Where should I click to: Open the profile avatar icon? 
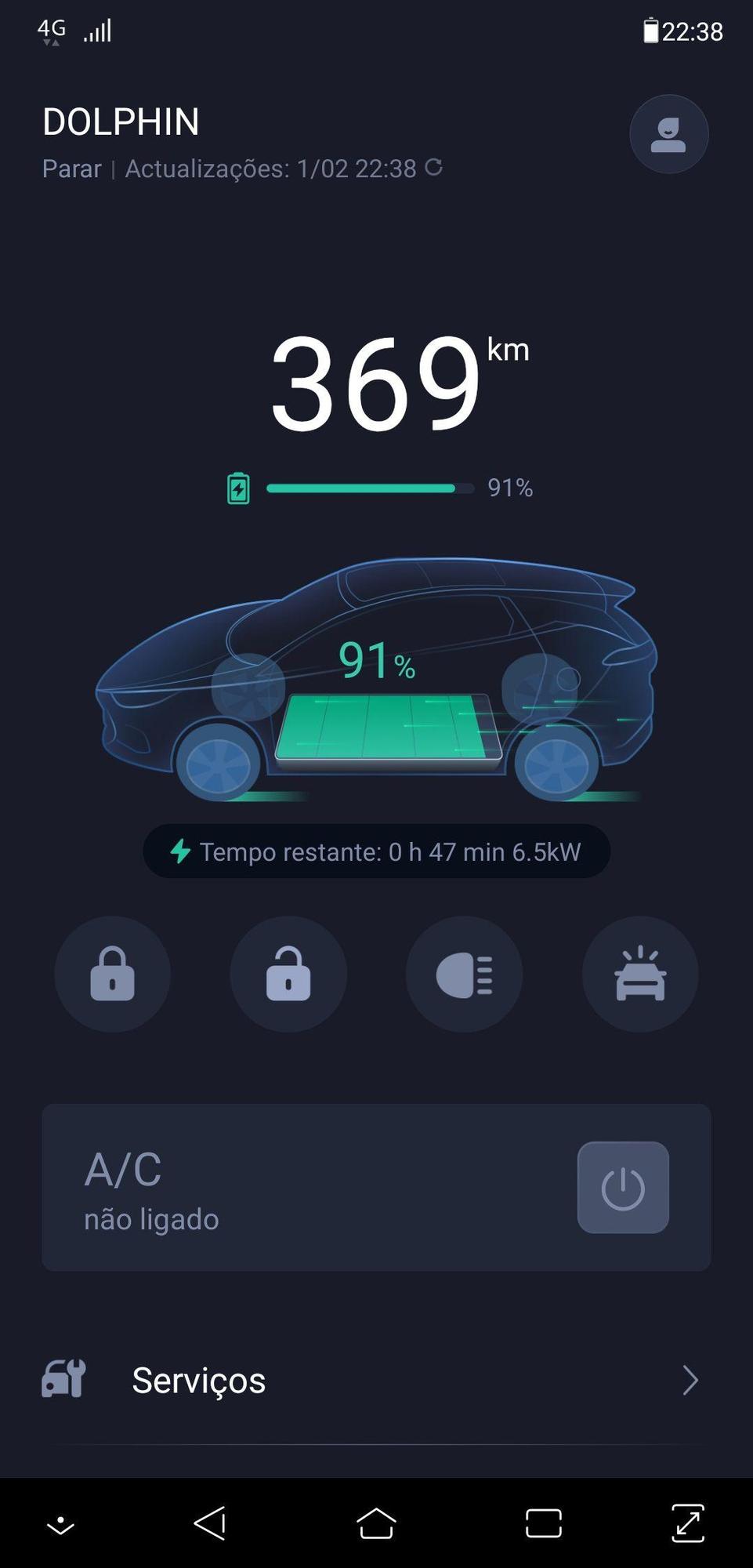(668, 134)
